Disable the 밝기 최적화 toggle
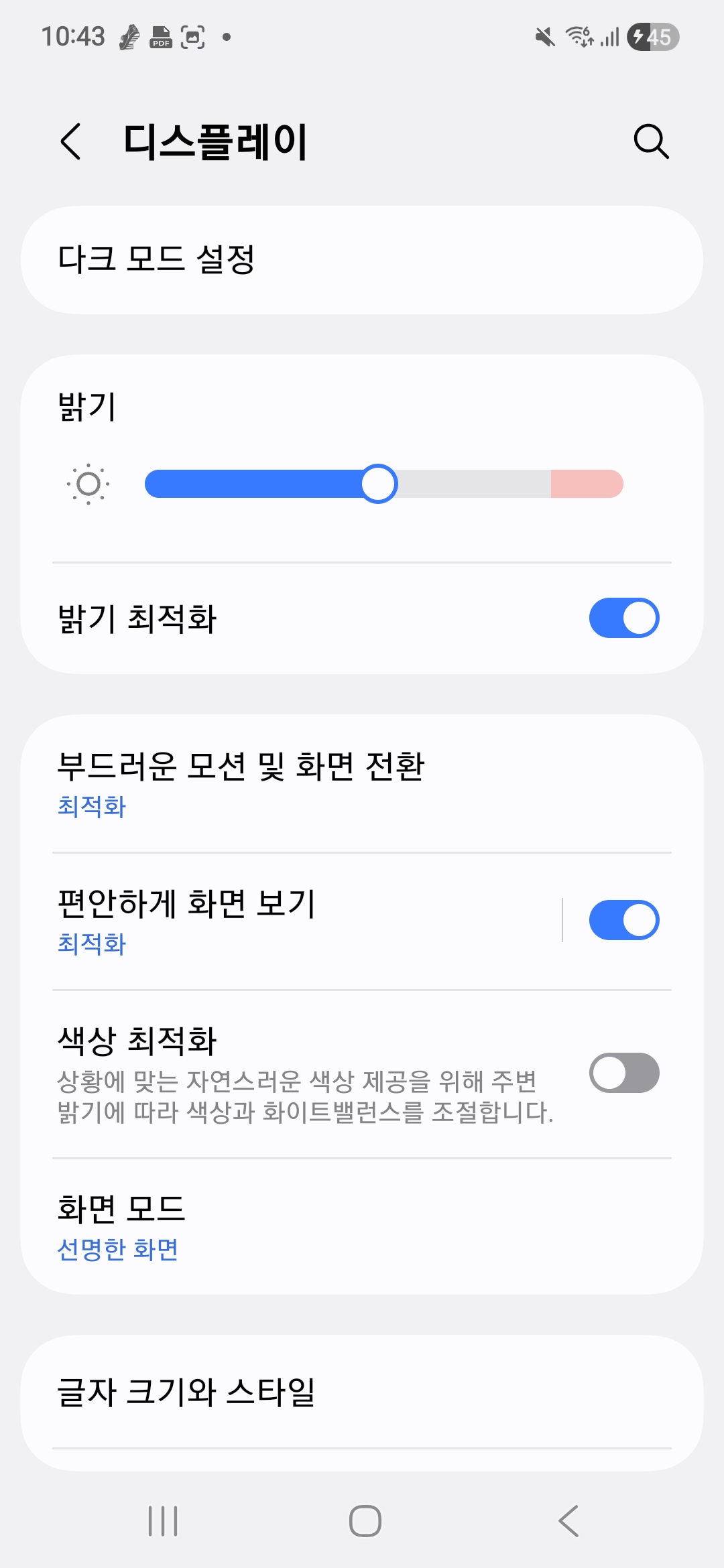 (623, 617)
